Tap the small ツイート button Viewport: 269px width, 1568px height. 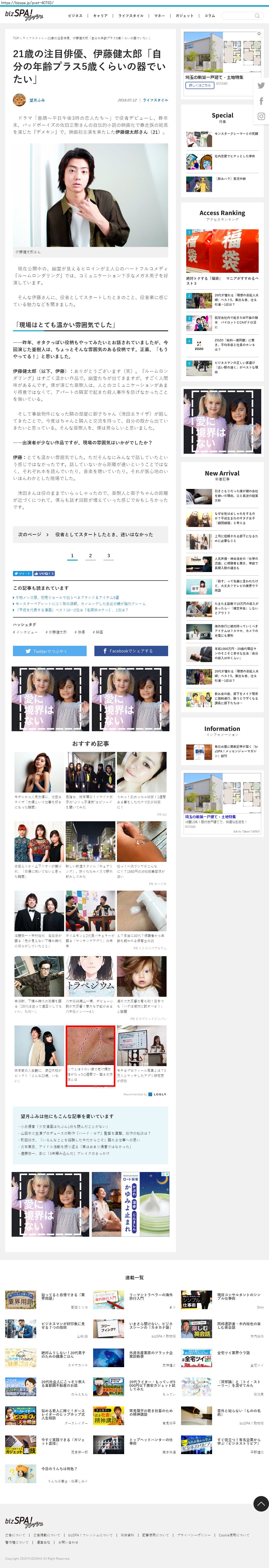(22, 573)
